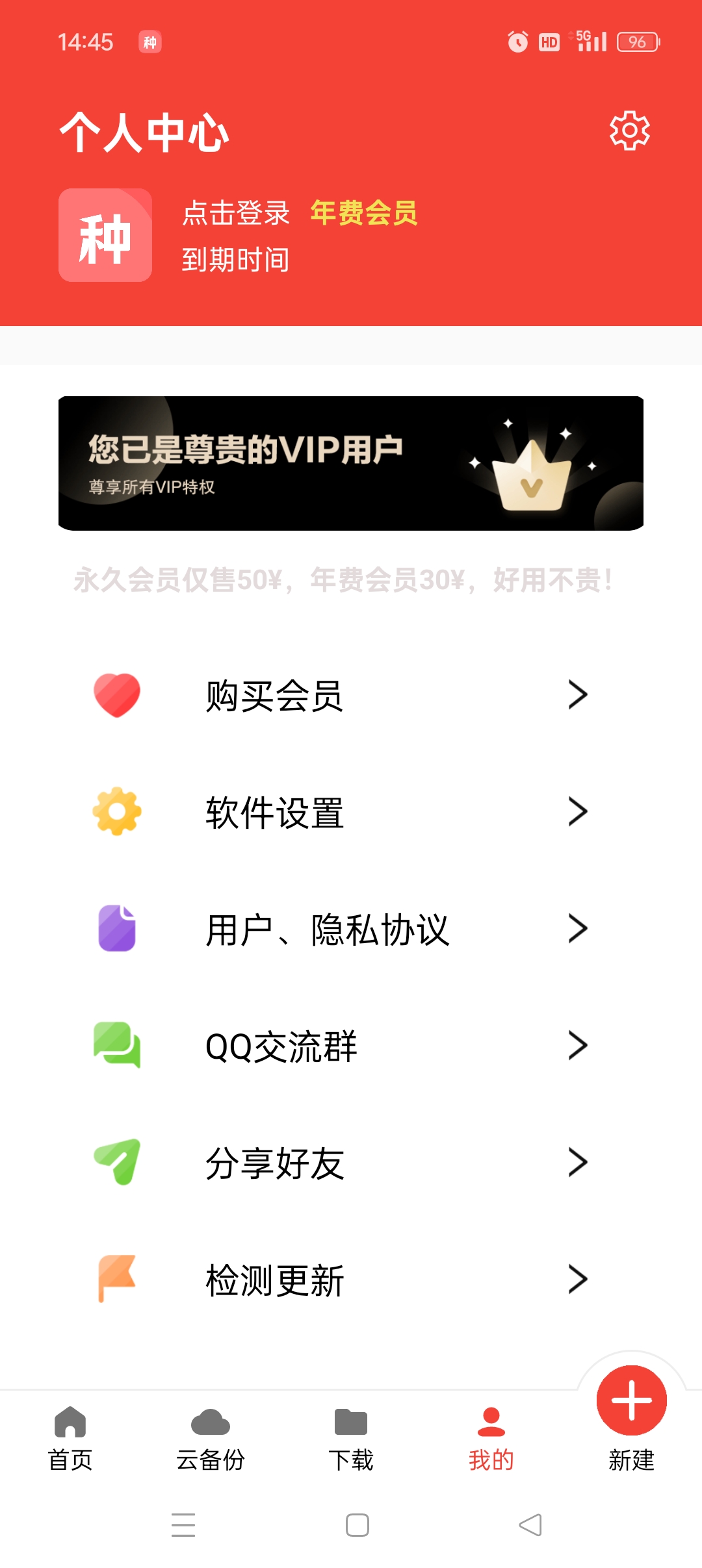
Task: Click the green chat icon for QQ交流群
Action: [116, 1046]
